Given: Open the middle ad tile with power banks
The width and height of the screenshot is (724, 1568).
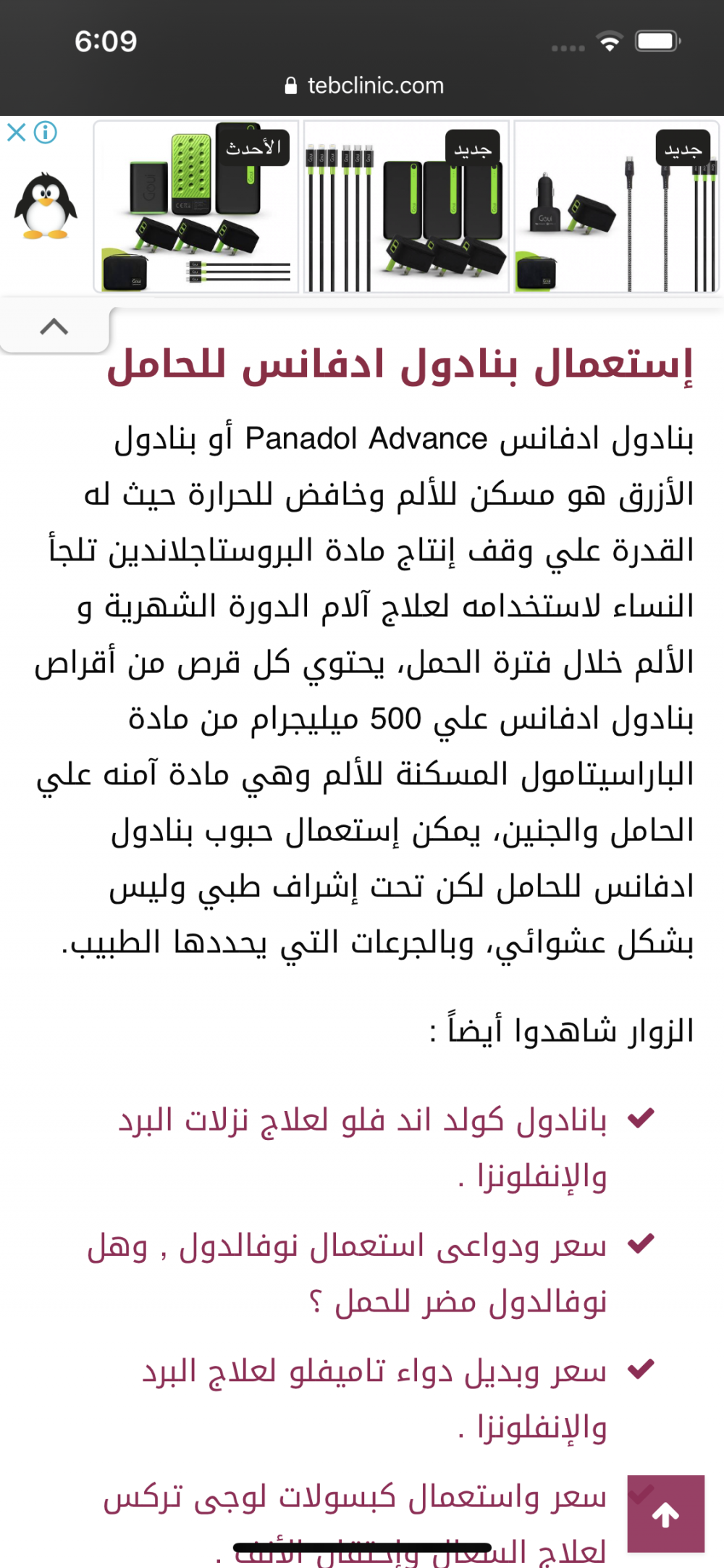Looking at the screenshot, I should [406, 207].
